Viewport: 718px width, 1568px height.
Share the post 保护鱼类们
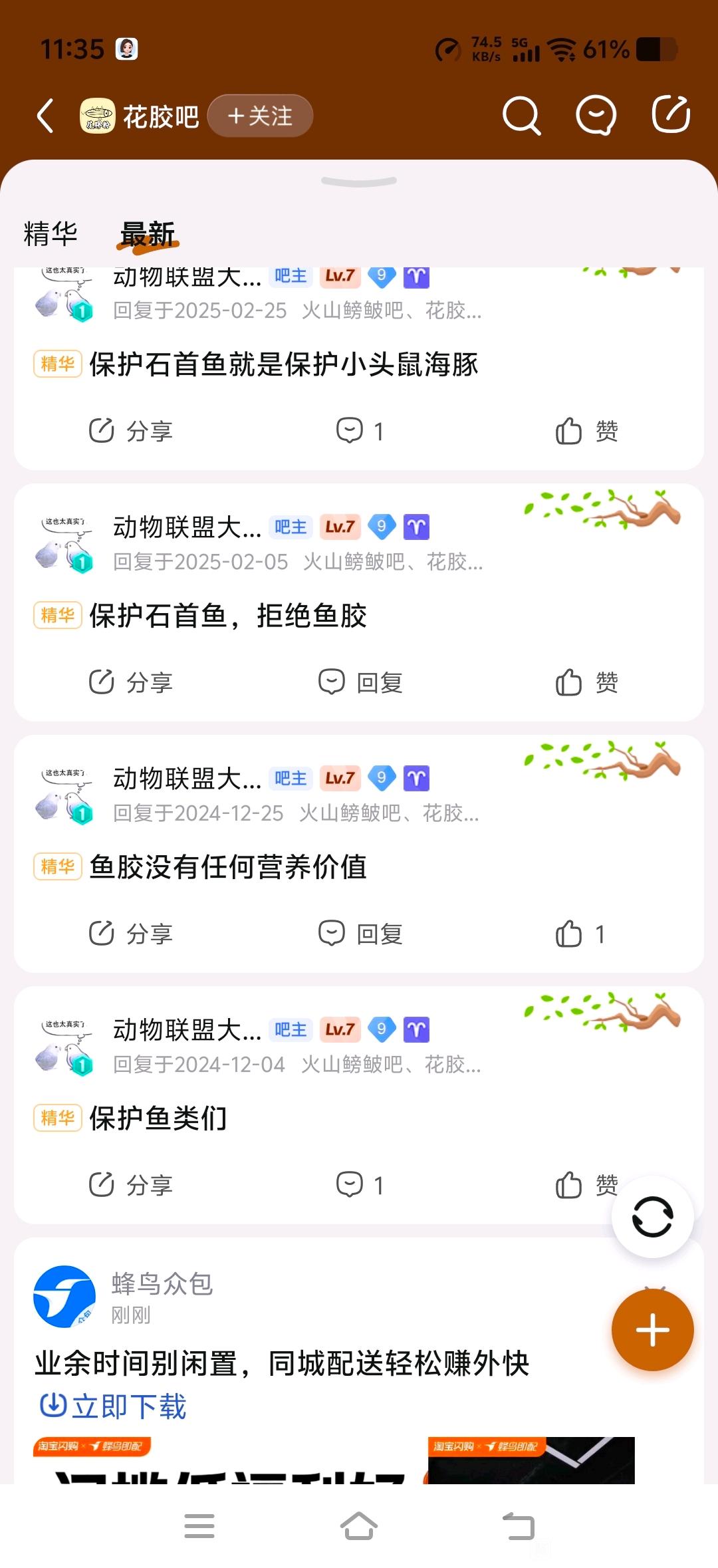131,1185
